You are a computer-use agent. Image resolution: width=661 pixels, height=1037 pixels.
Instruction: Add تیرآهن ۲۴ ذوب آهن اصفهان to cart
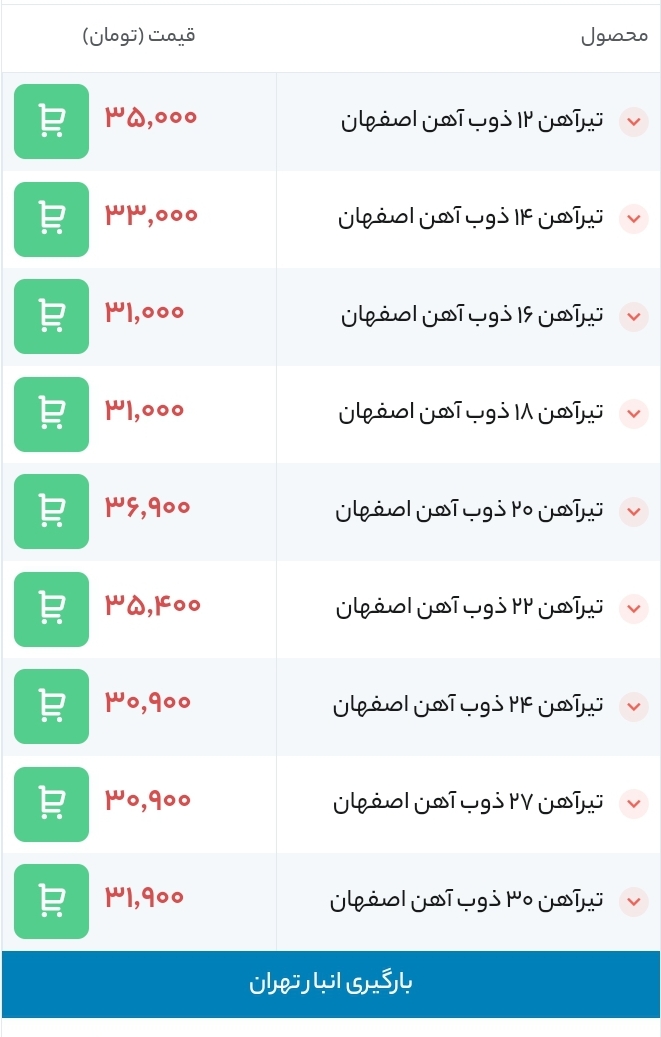[x=51, y=706]
